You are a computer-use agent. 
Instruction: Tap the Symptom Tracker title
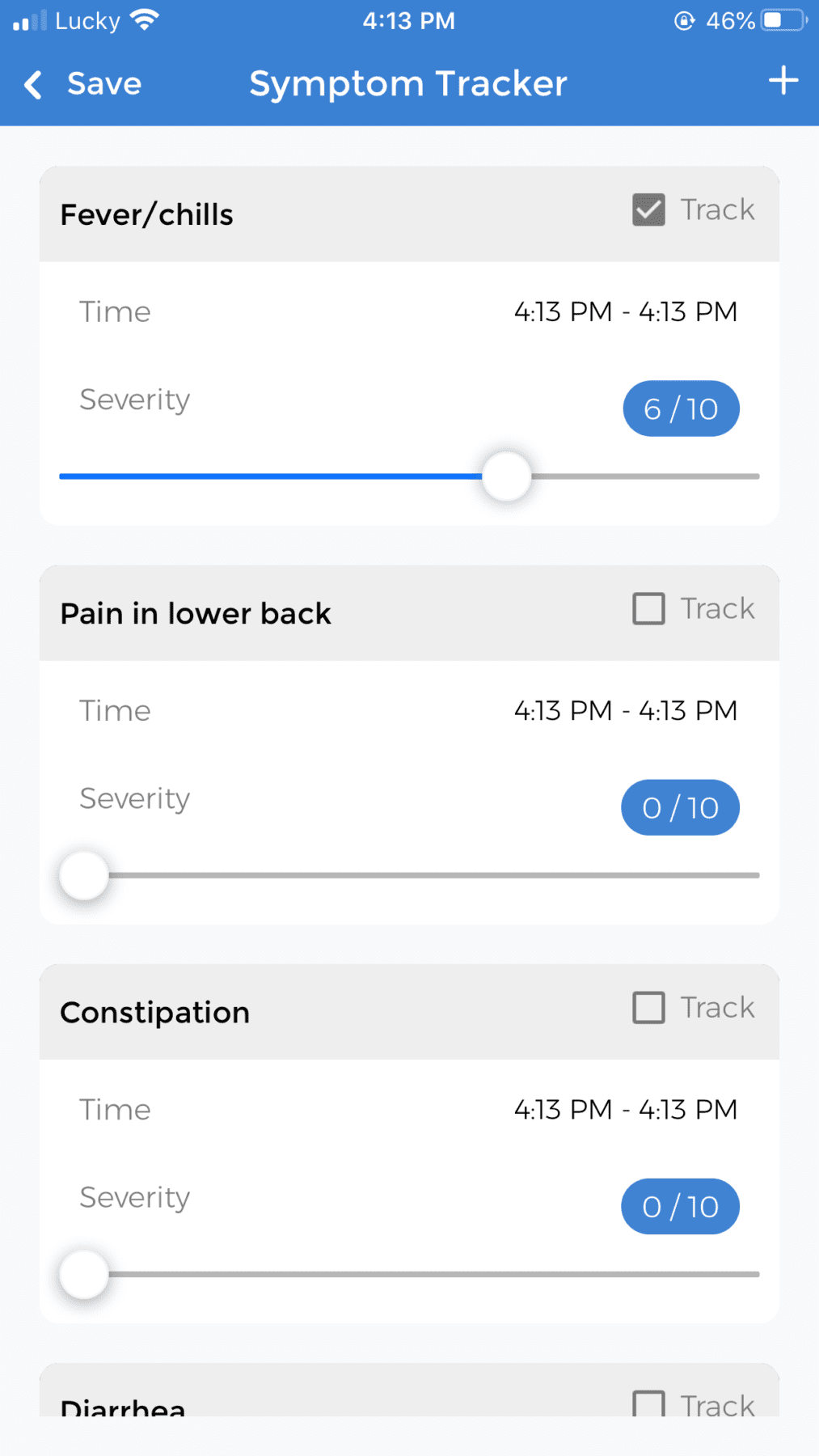[408, 83]
